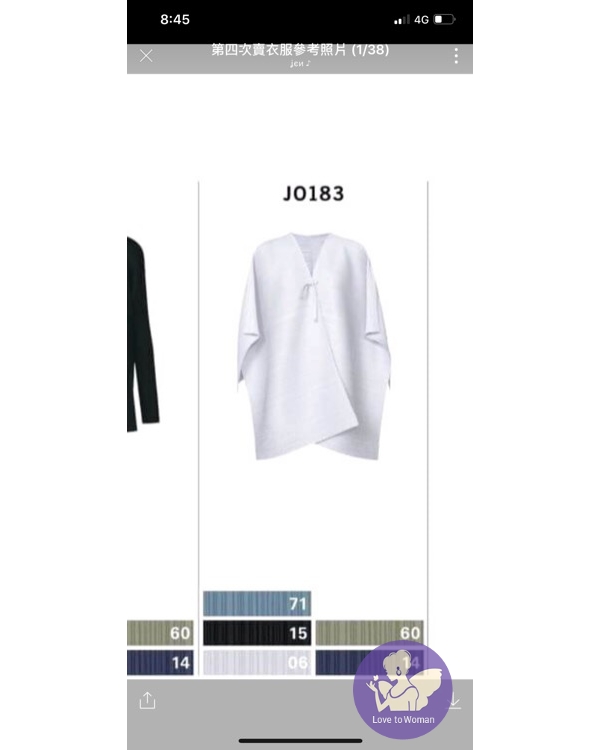Viewport: 600px width, 750px height.
Task: Open the three-dot overflow menu
Action: click(456, 56)
